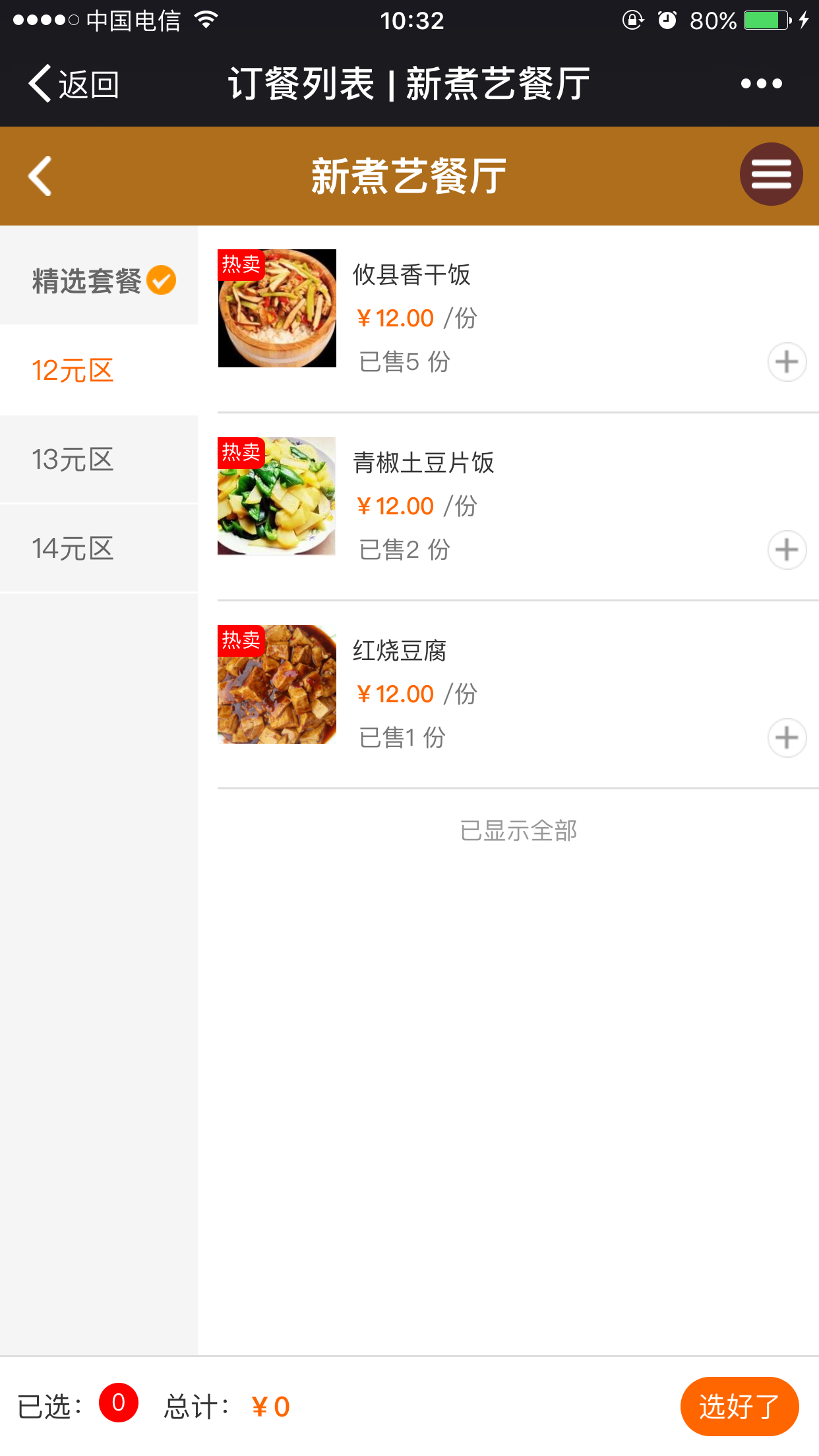Switch to the 13元区 category
The width and height of the screenshot is (819, 1456).
pyautogui.click(x=99, y=460)
